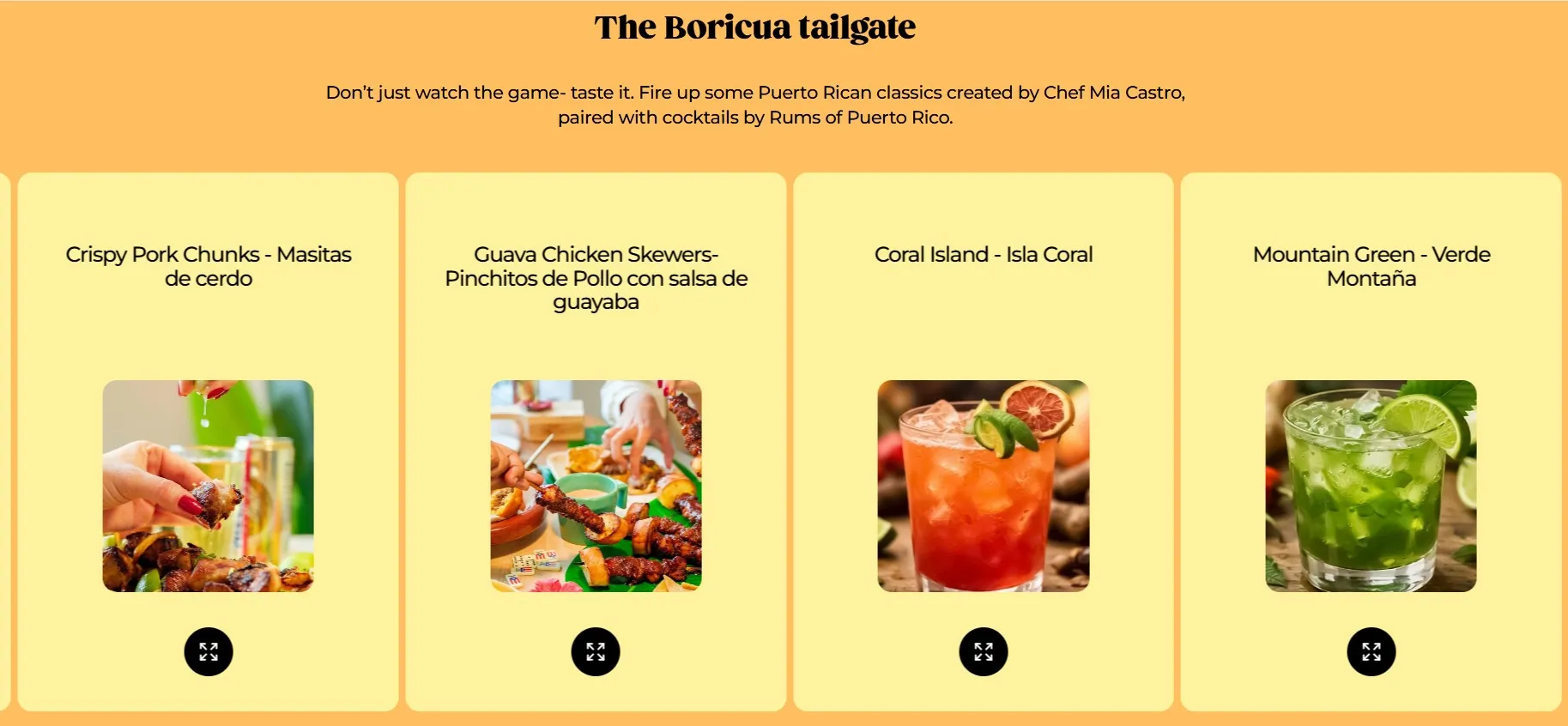Open the Guava Chicken Skewers photo
This screenshot has height=726, width=1568.
pyautogui.click(x=596, y=486)
